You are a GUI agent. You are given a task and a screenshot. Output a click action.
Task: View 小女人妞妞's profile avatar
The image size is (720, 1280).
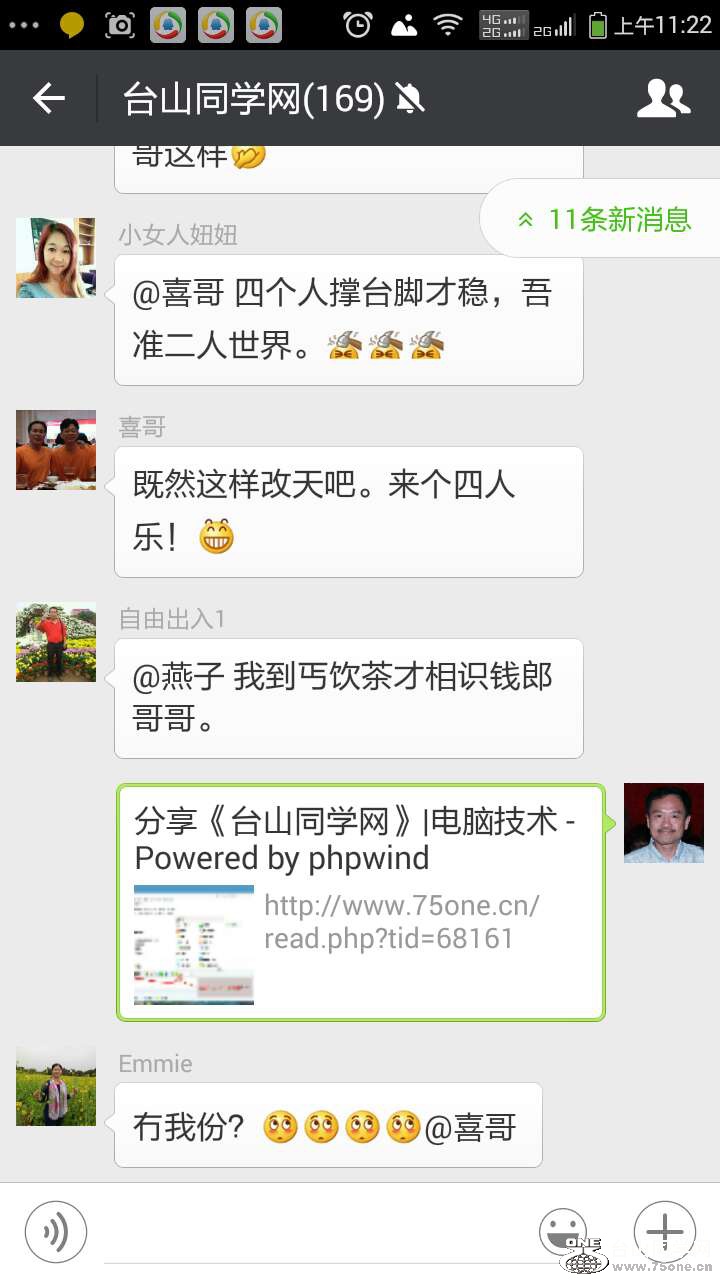pyautogui.click(x=56, y=258)
